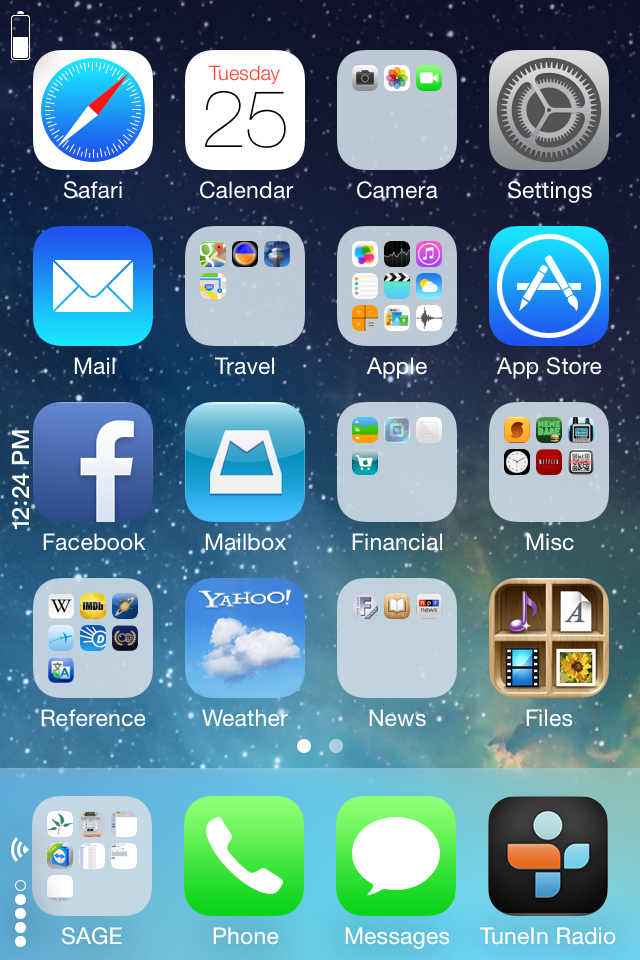
Task: Open the News folder
Action: [397, 638]
